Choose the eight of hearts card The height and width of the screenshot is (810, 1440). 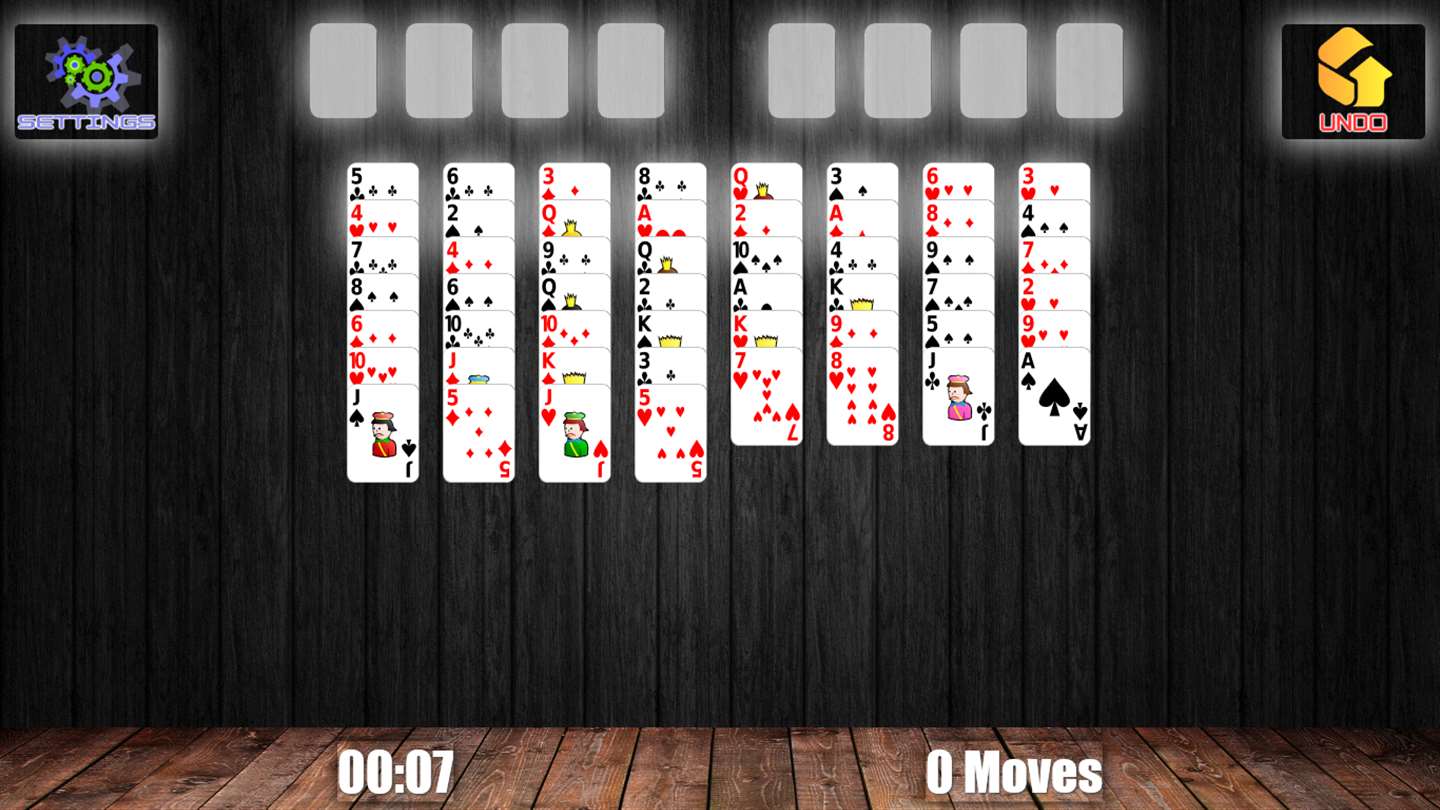click(863, 398)
